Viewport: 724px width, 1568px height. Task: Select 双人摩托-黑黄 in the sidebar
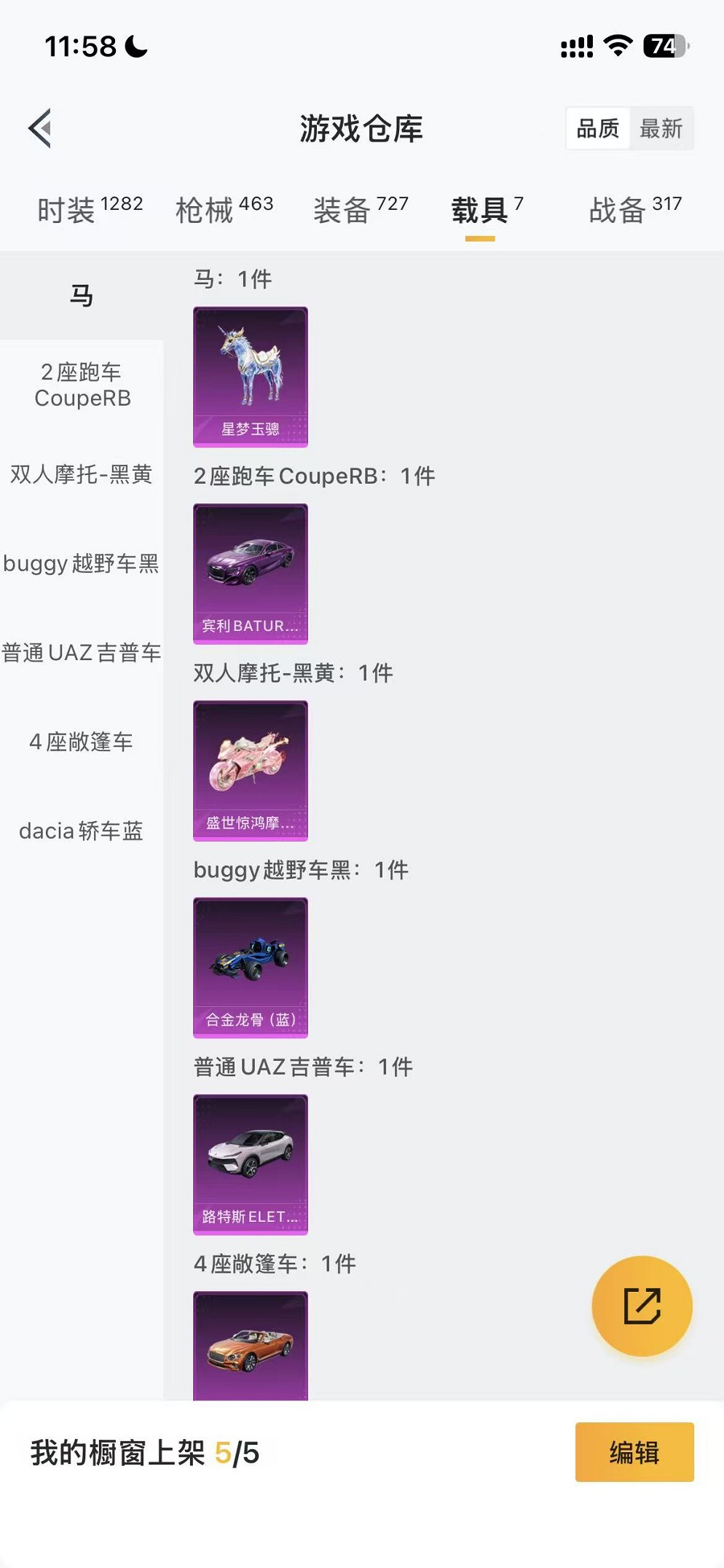point(82,474)
